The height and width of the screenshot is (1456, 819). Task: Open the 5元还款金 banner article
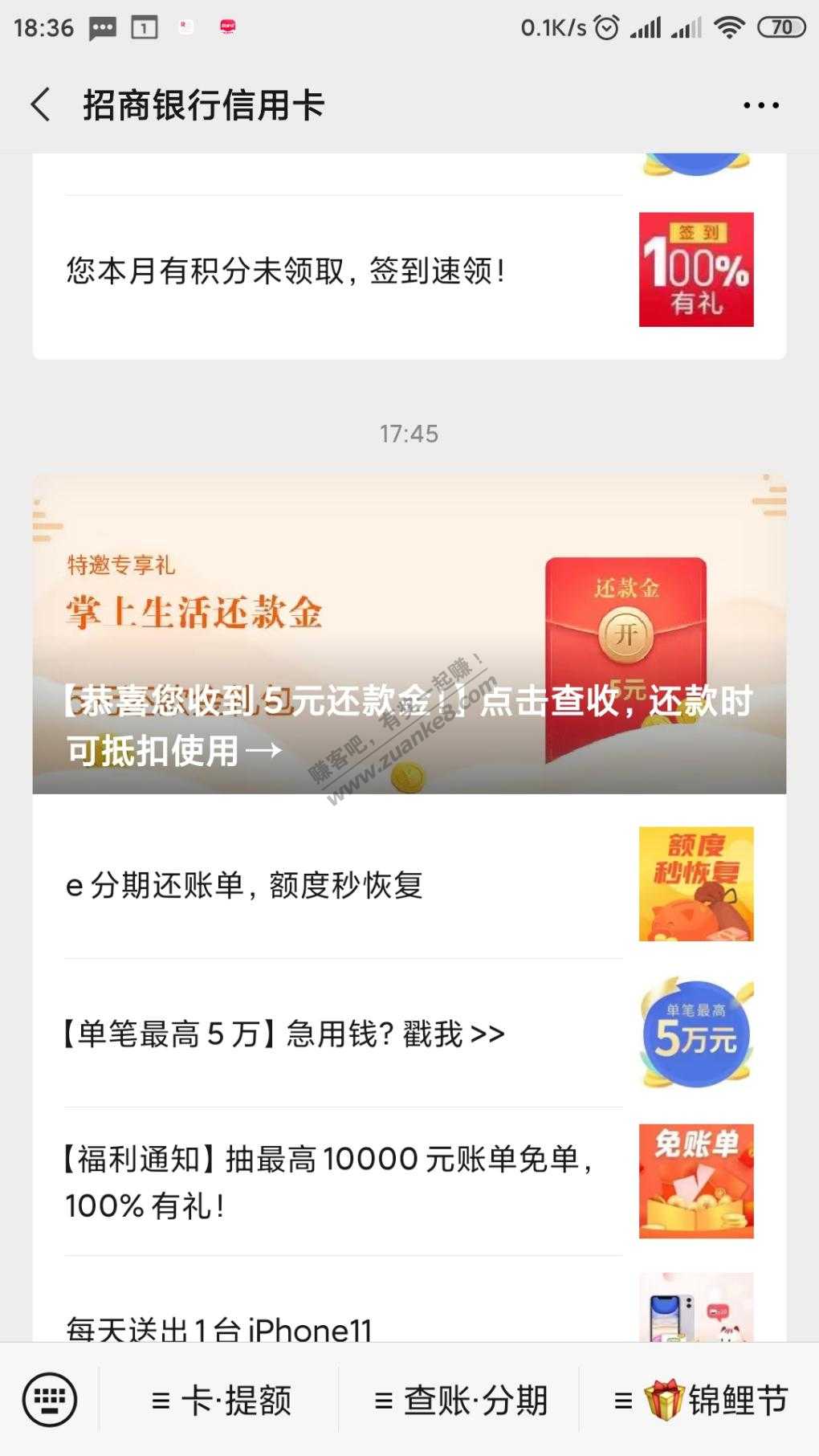[x=408, y=634]
